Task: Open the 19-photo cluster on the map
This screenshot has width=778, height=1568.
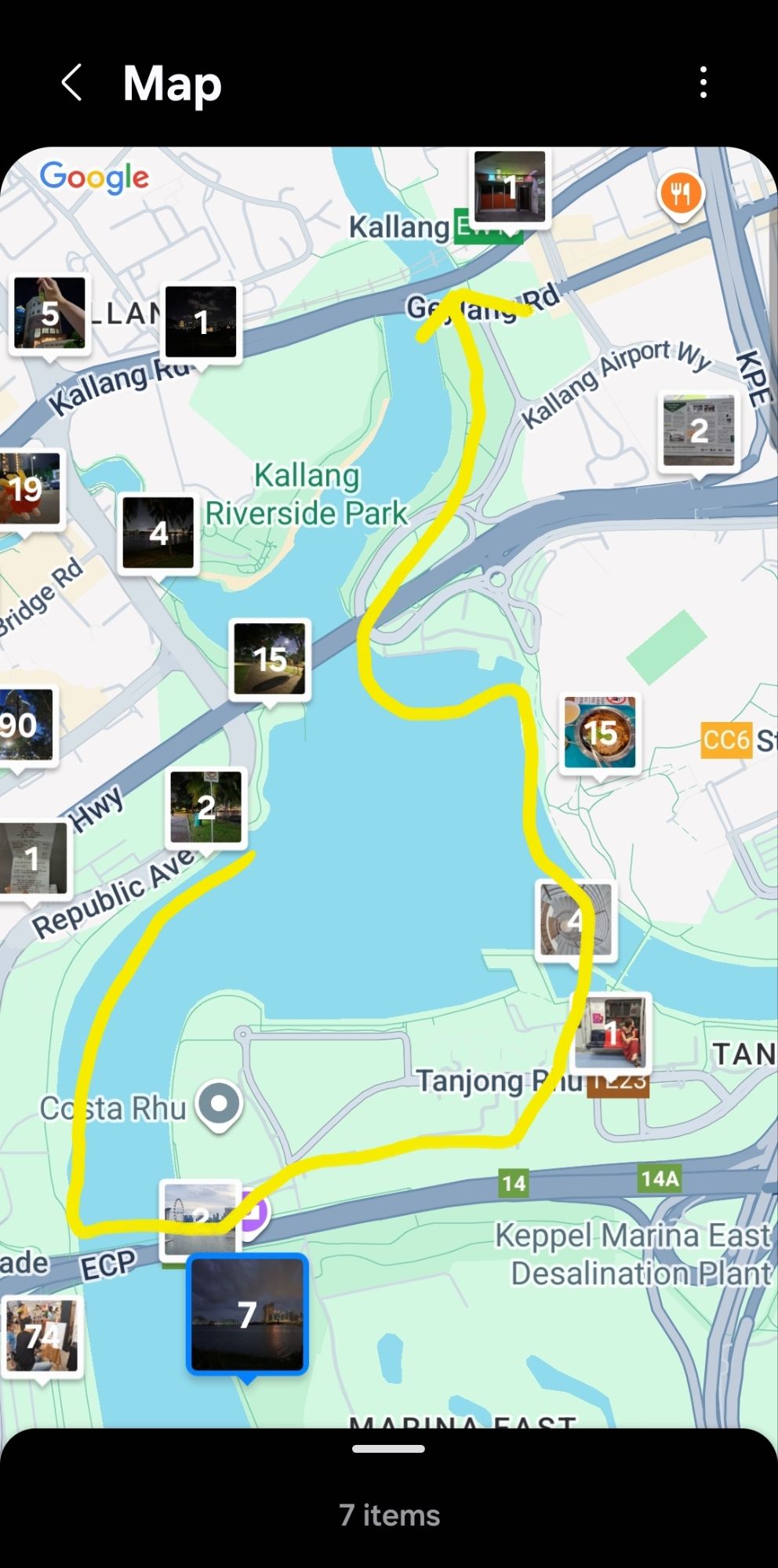Action: (30, 489)
